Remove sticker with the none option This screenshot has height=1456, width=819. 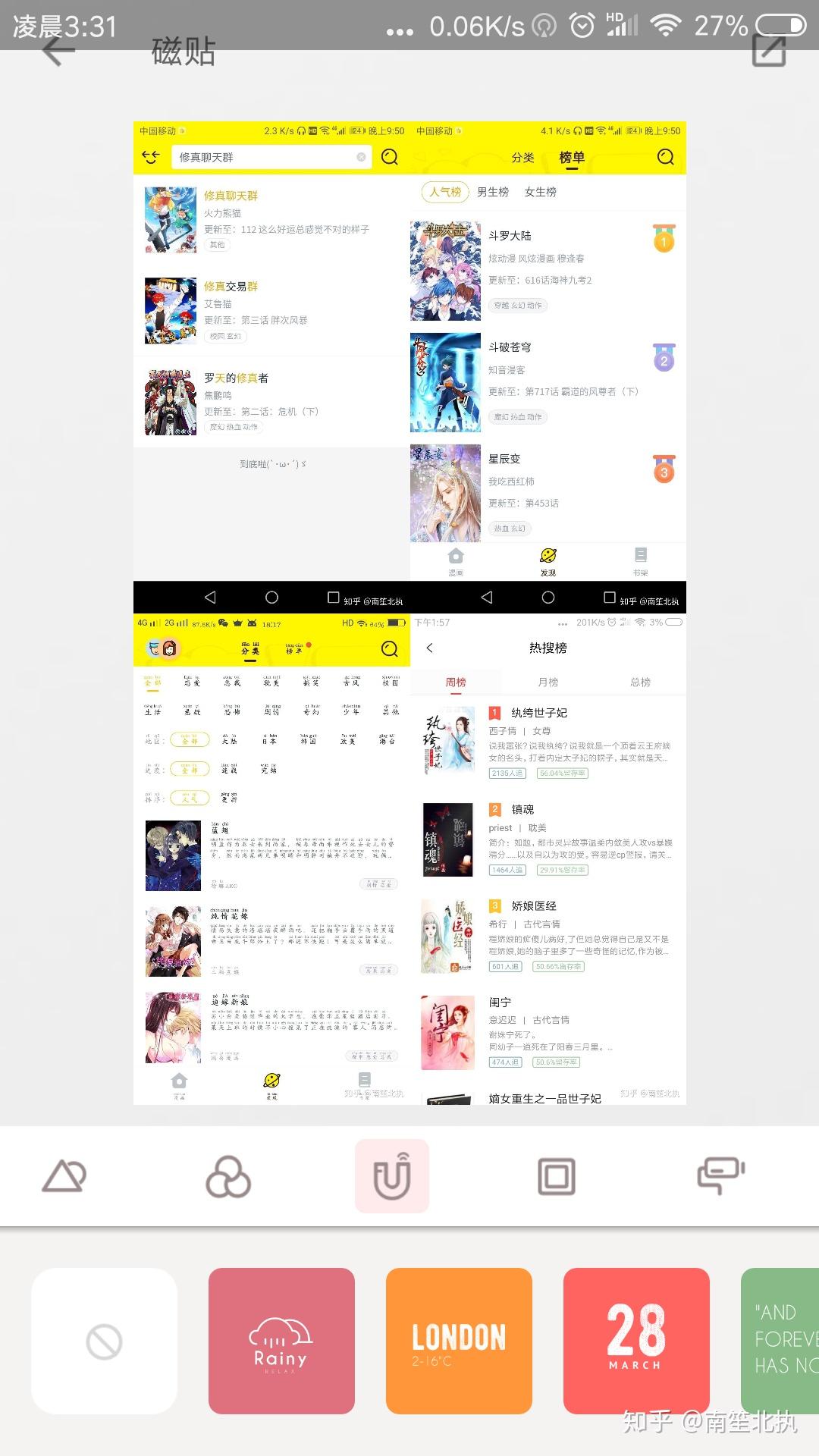pyautogui.click(x=104, y=1341)
